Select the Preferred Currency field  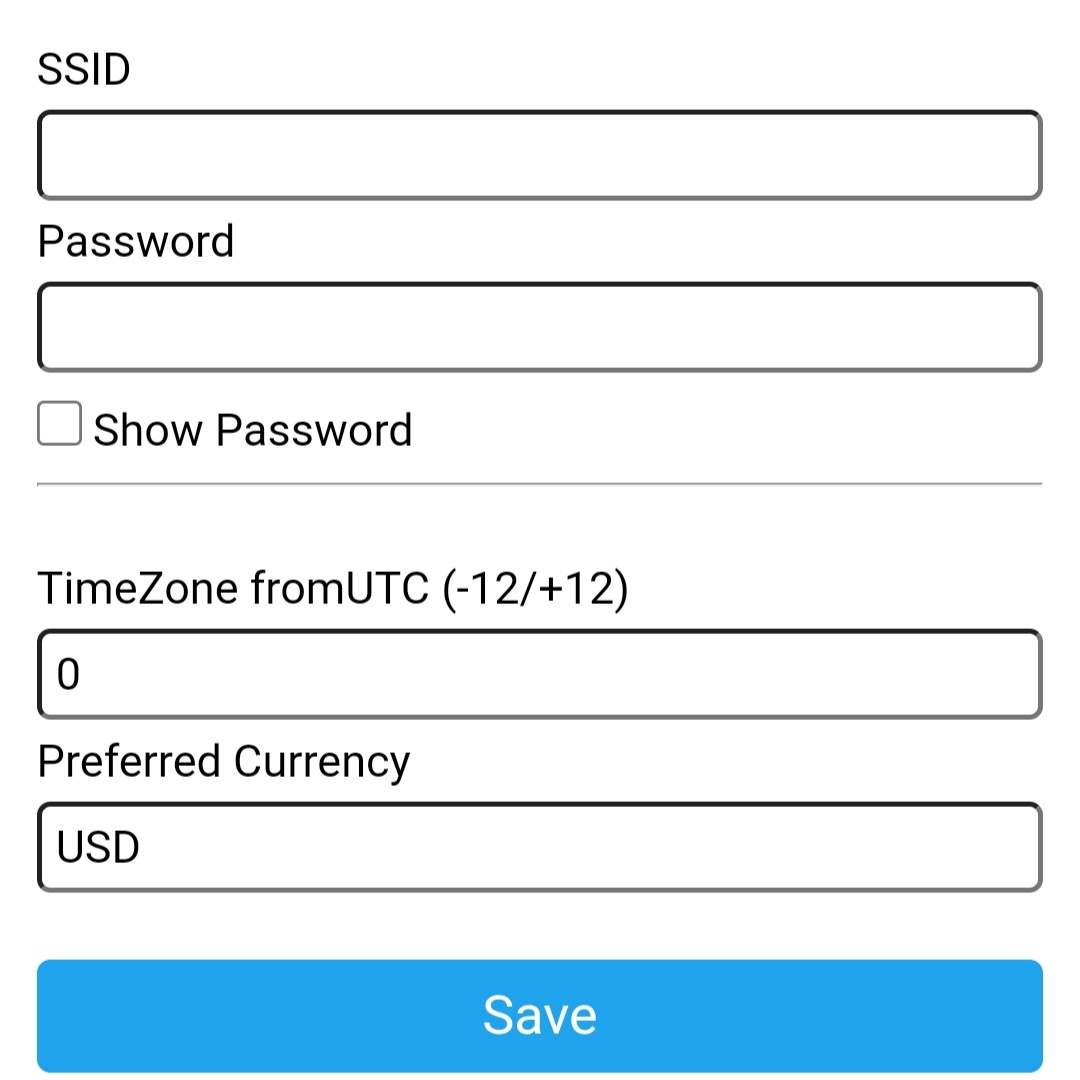(x=540, y=847)
